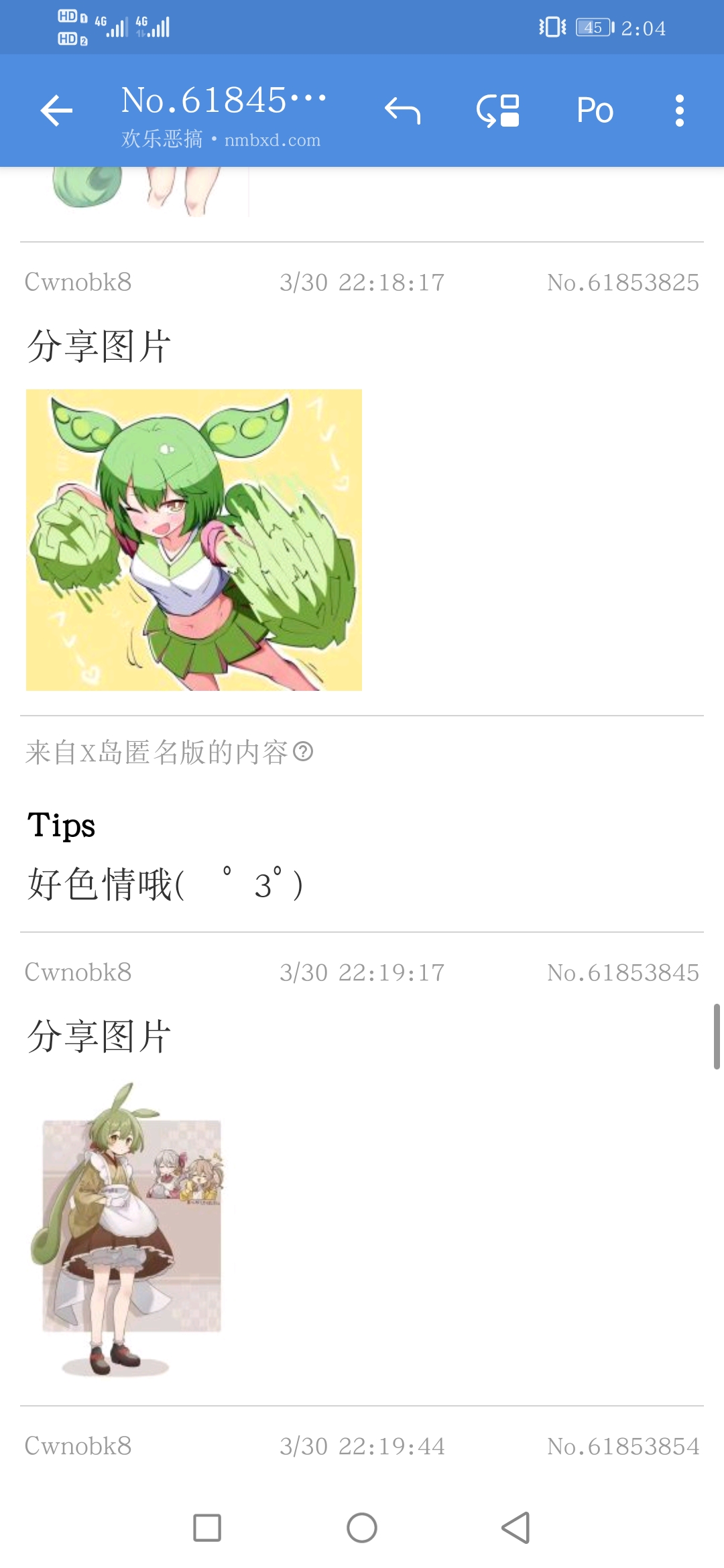Select post number No.61853825
Image resolution: width=724 pixels, height=1568 pixels.
click(623, 283)
